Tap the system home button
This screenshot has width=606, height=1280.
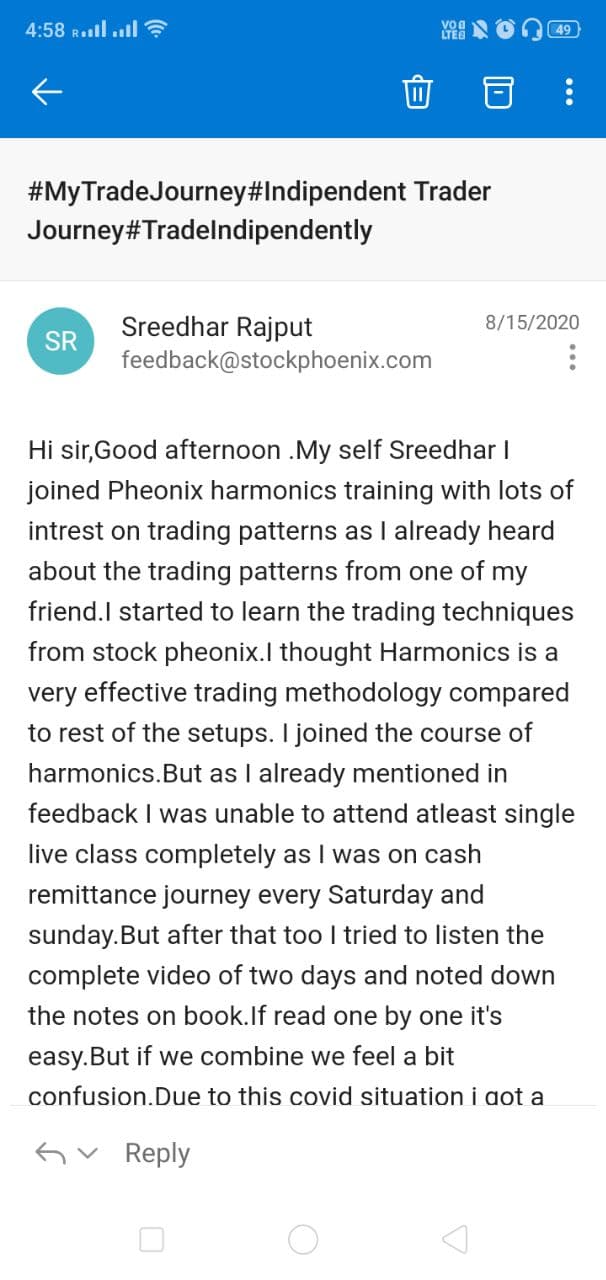[x=303, y=1240]
